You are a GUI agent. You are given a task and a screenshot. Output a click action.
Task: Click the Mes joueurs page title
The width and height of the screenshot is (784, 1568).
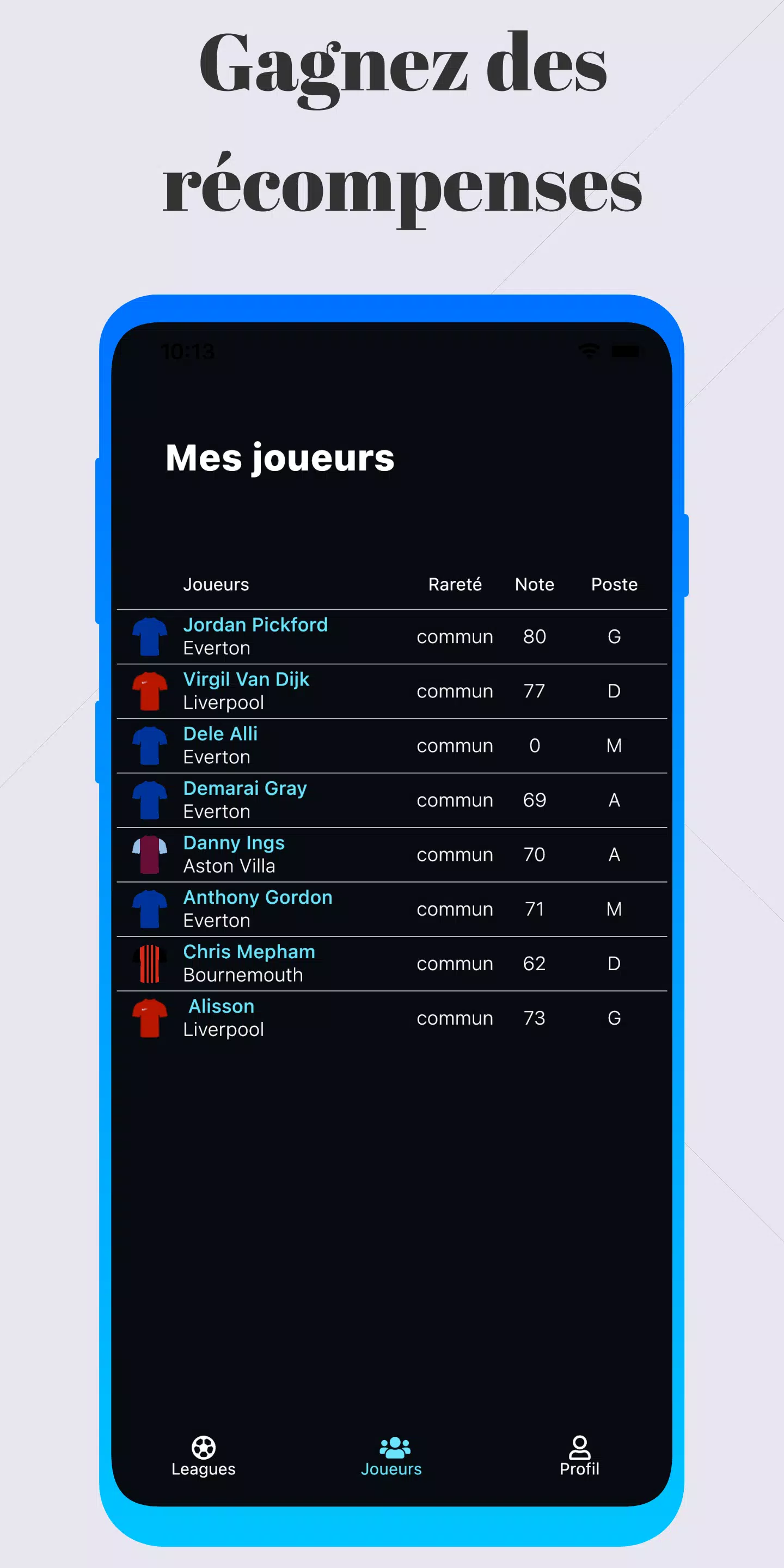280,459
